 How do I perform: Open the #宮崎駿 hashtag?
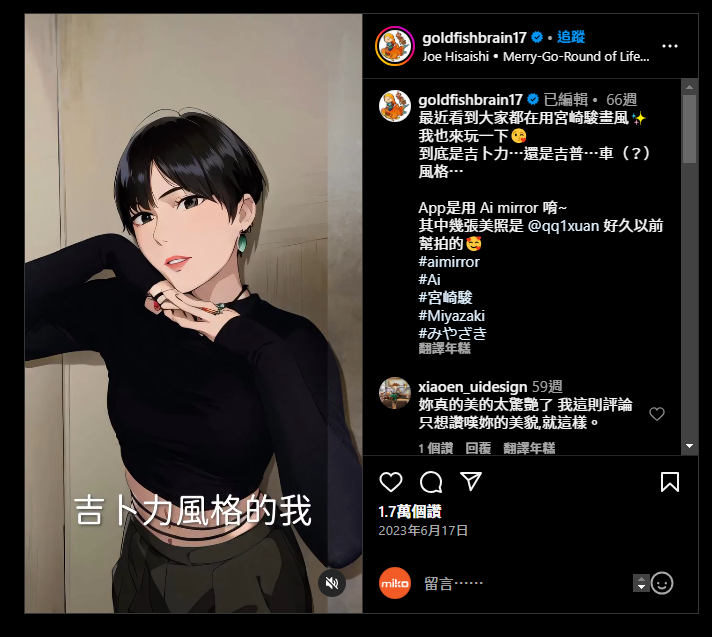click(x=444, y=297)
